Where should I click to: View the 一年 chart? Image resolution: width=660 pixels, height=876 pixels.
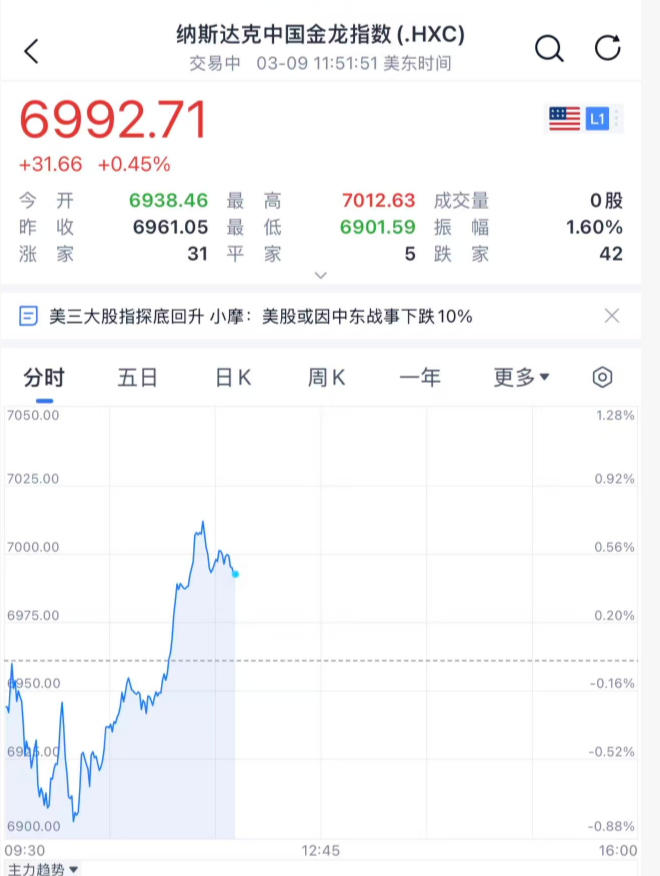point(420,377)
